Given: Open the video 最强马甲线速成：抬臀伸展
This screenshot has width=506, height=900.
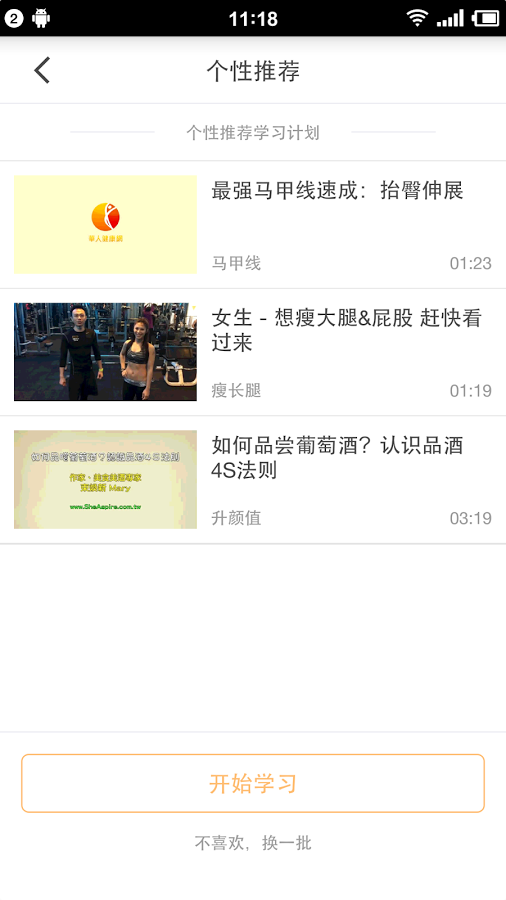Looking at the screenshot, I should pos(253,224).
